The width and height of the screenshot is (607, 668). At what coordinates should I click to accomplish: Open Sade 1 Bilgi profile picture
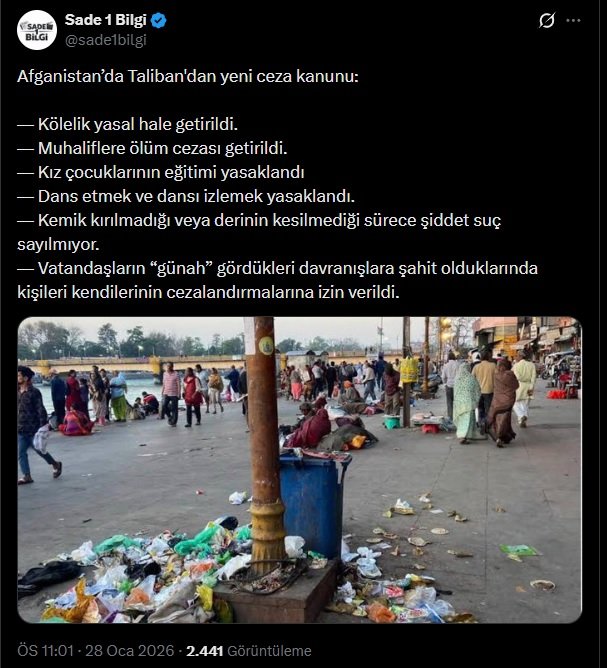pos(37,30)
